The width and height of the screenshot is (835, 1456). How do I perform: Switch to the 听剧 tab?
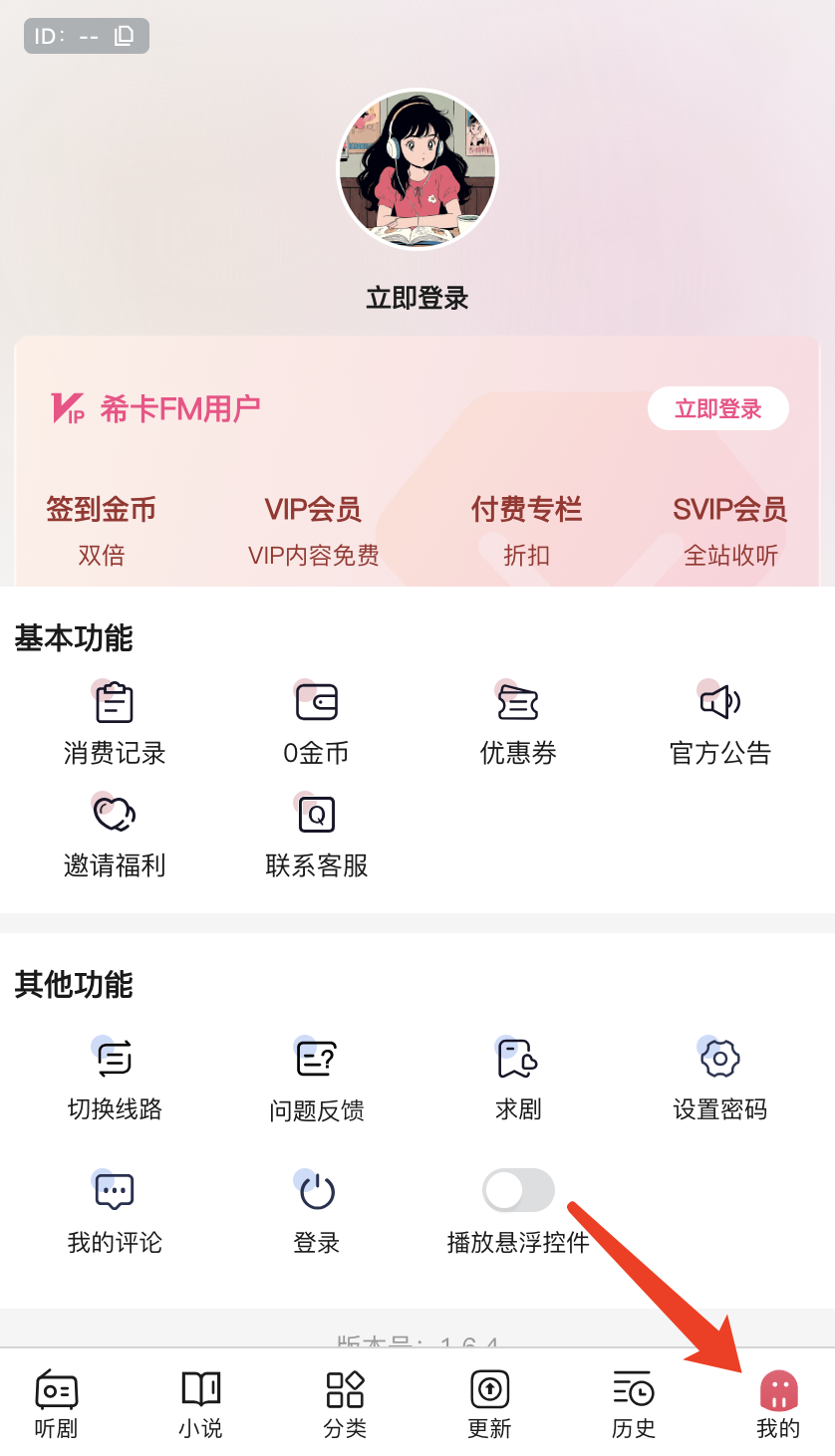coord(57,1399)
